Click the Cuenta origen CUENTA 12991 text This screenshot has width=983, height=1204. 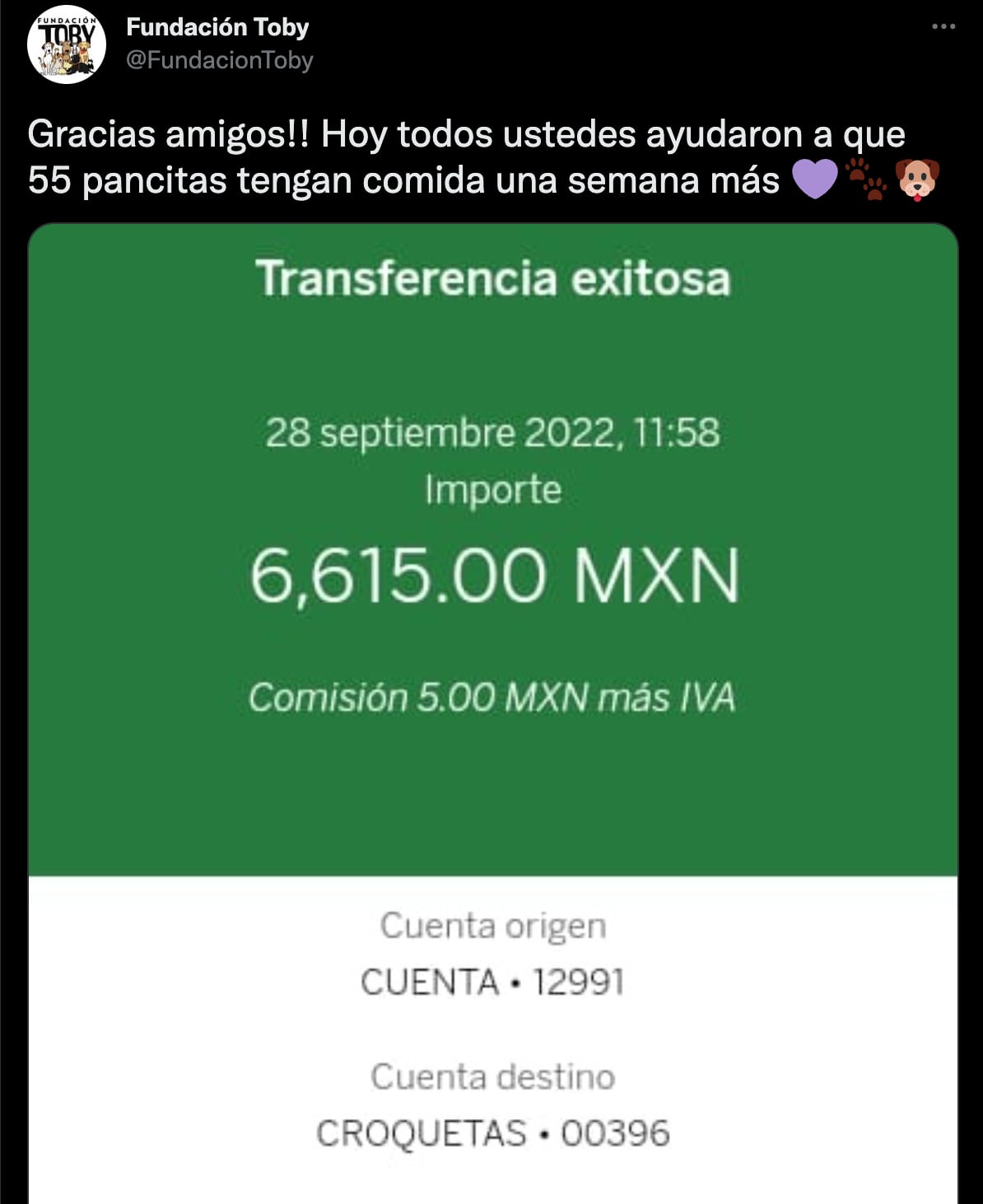click(x=491, y=982)
